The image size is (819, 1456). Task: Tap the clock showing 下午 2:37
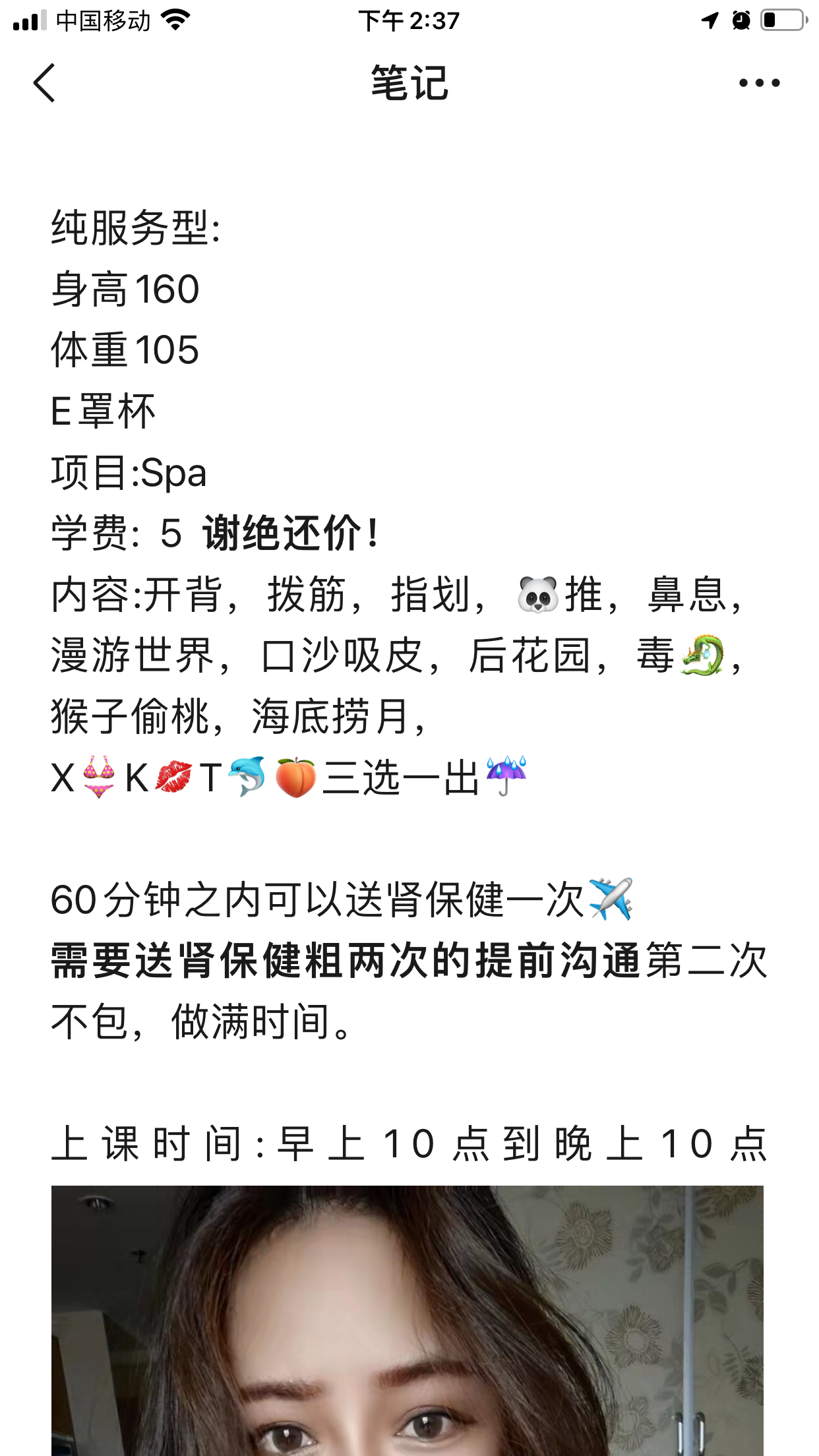coord(409,20)
